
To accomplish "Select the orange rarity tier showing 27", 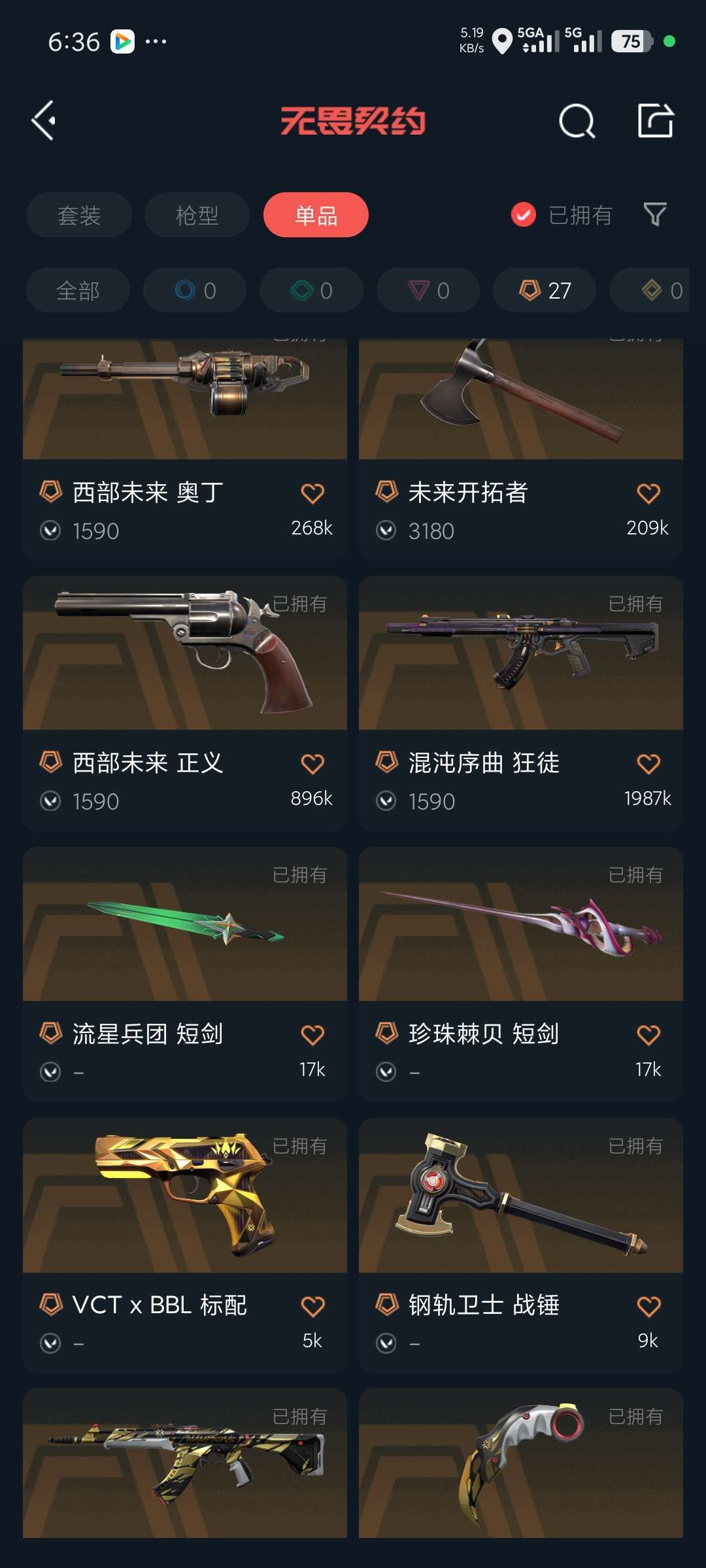I will click(543, 289).
